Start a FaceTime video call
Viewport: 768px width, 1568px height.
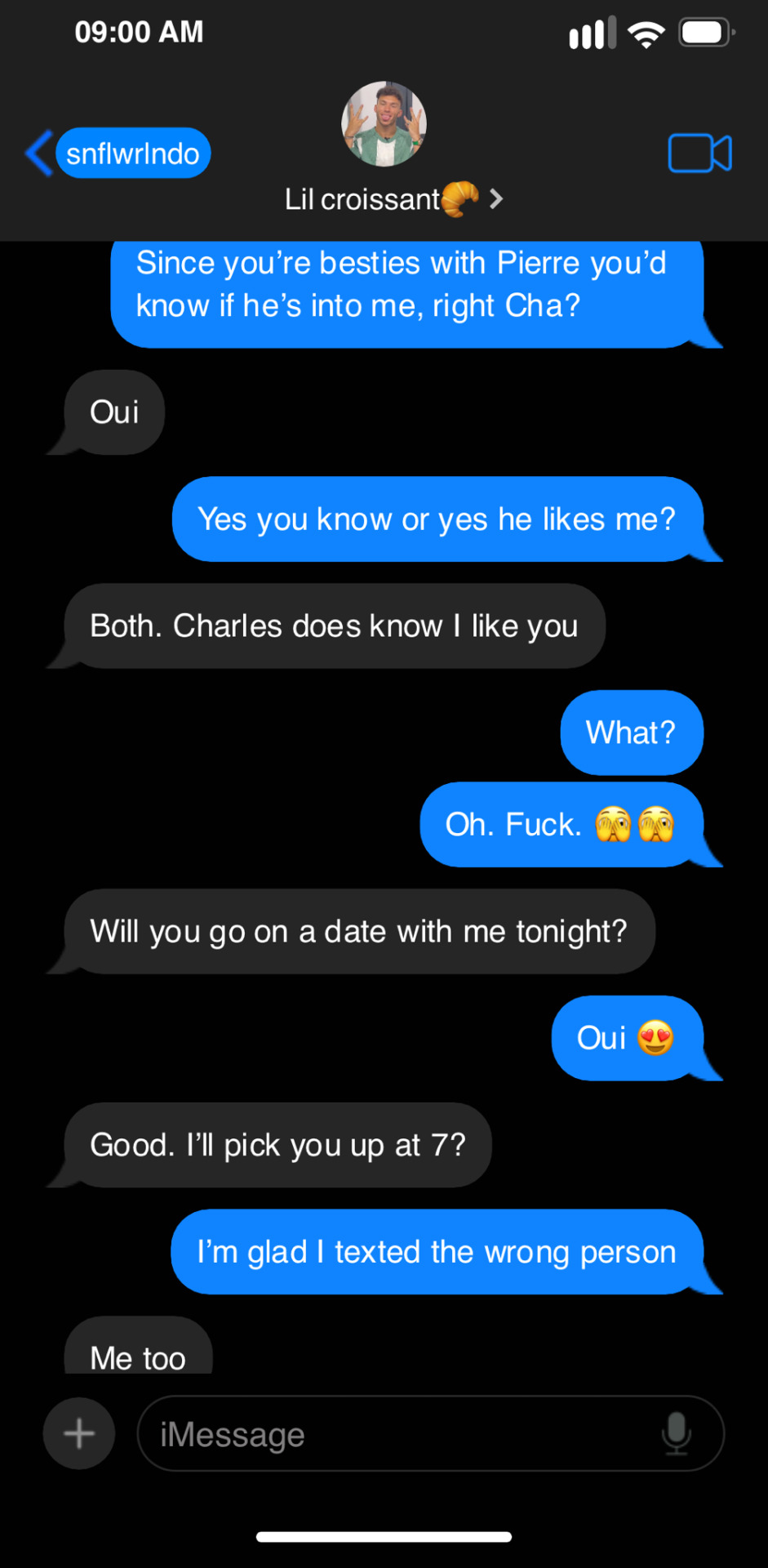coord(699,154)
